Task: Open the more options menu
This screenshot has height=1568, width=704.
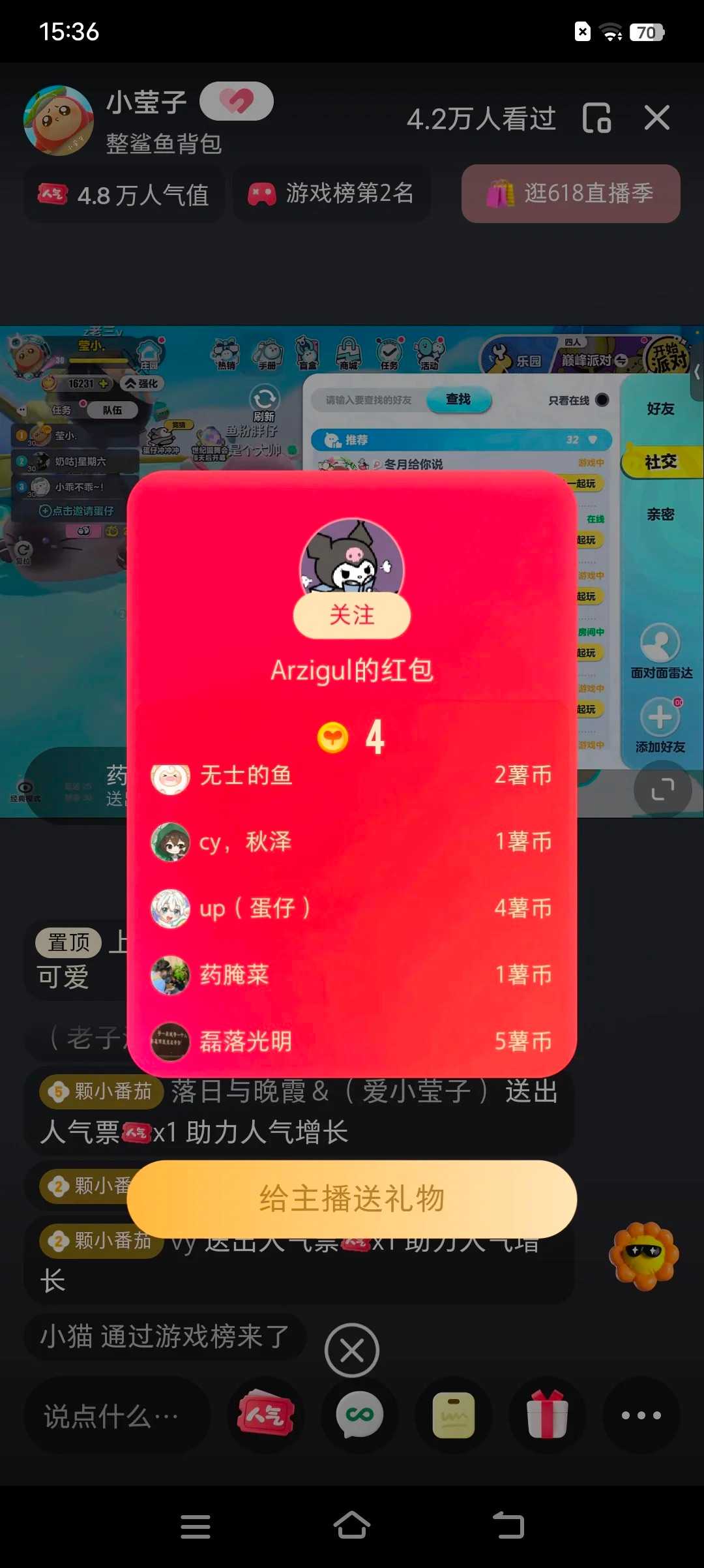Action: (x=641, y=1415)
